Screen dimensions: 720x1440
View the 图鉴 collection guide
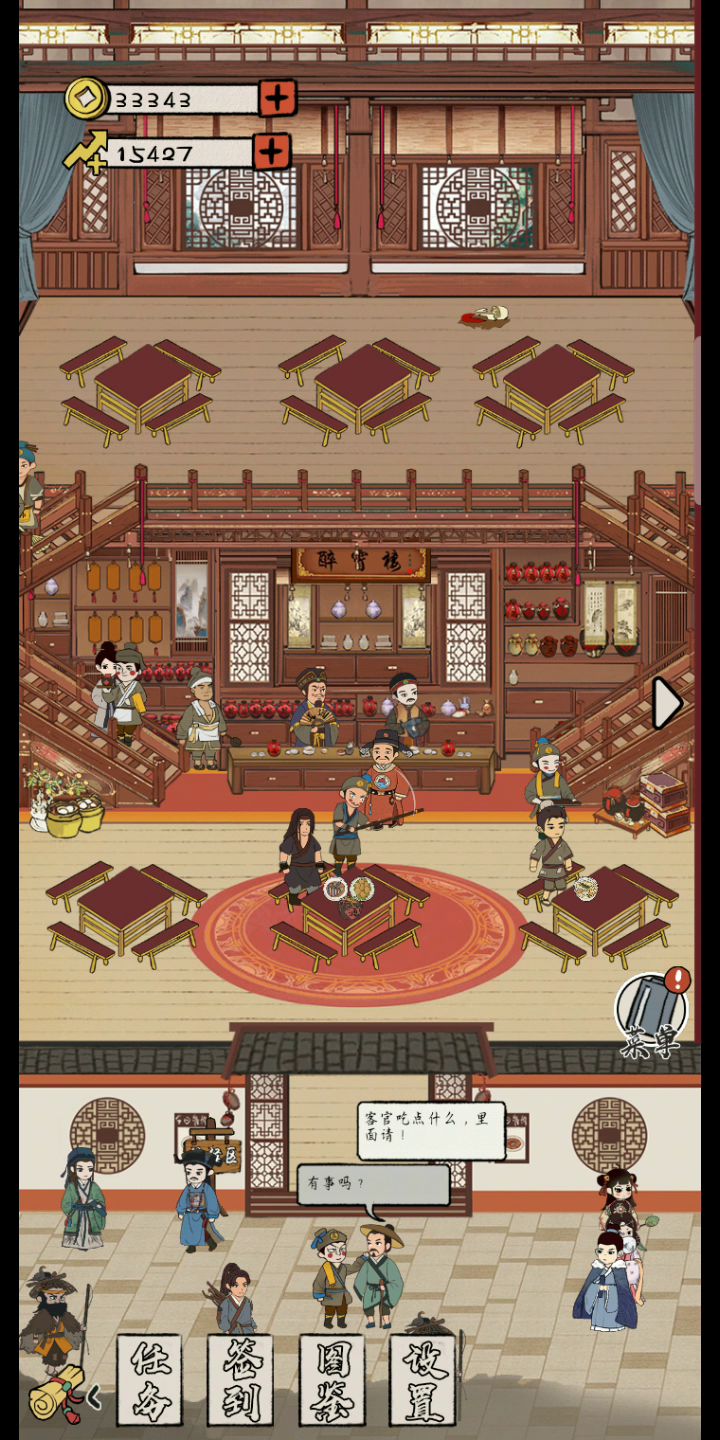click(332, 1379)
